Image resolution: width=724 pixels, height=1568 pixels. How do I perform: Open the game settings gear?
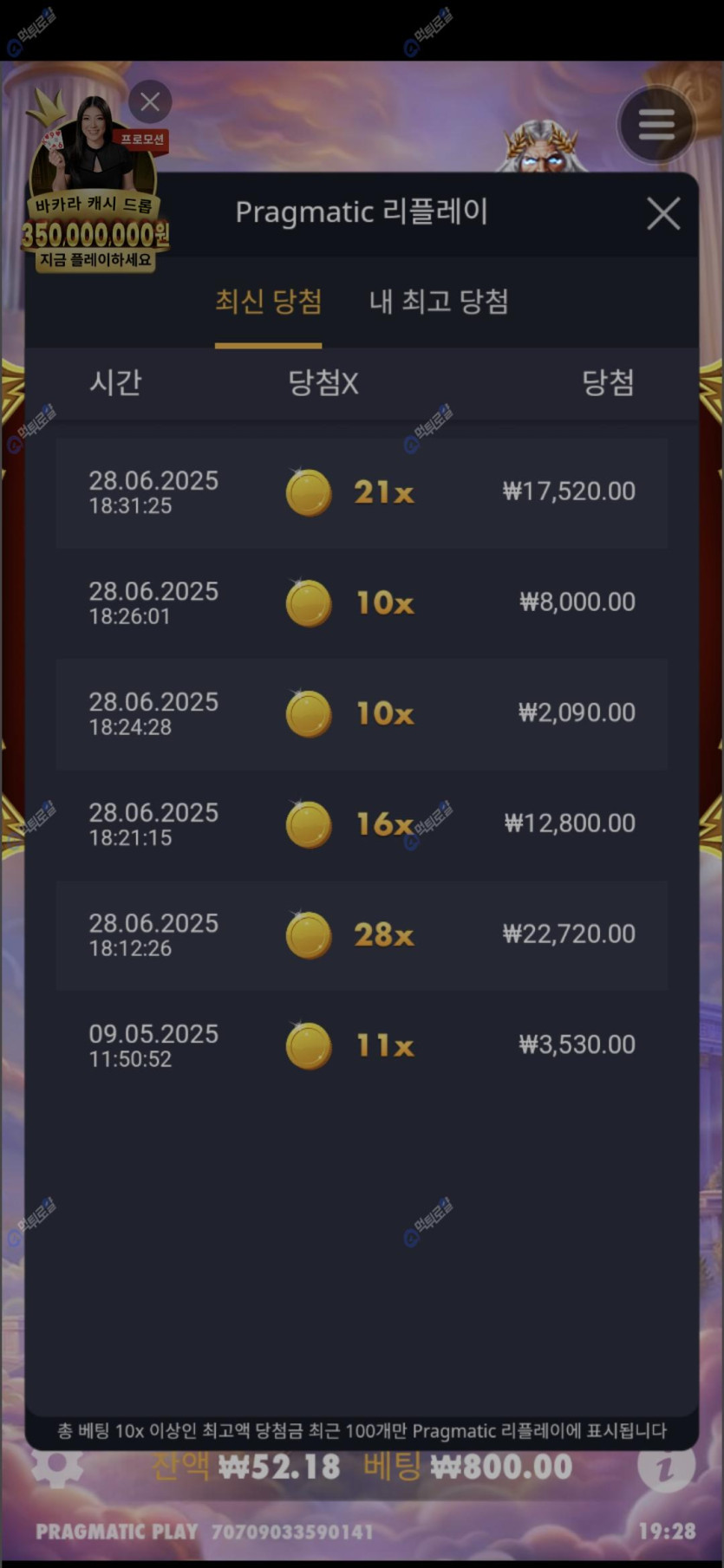pos(57,1466)
